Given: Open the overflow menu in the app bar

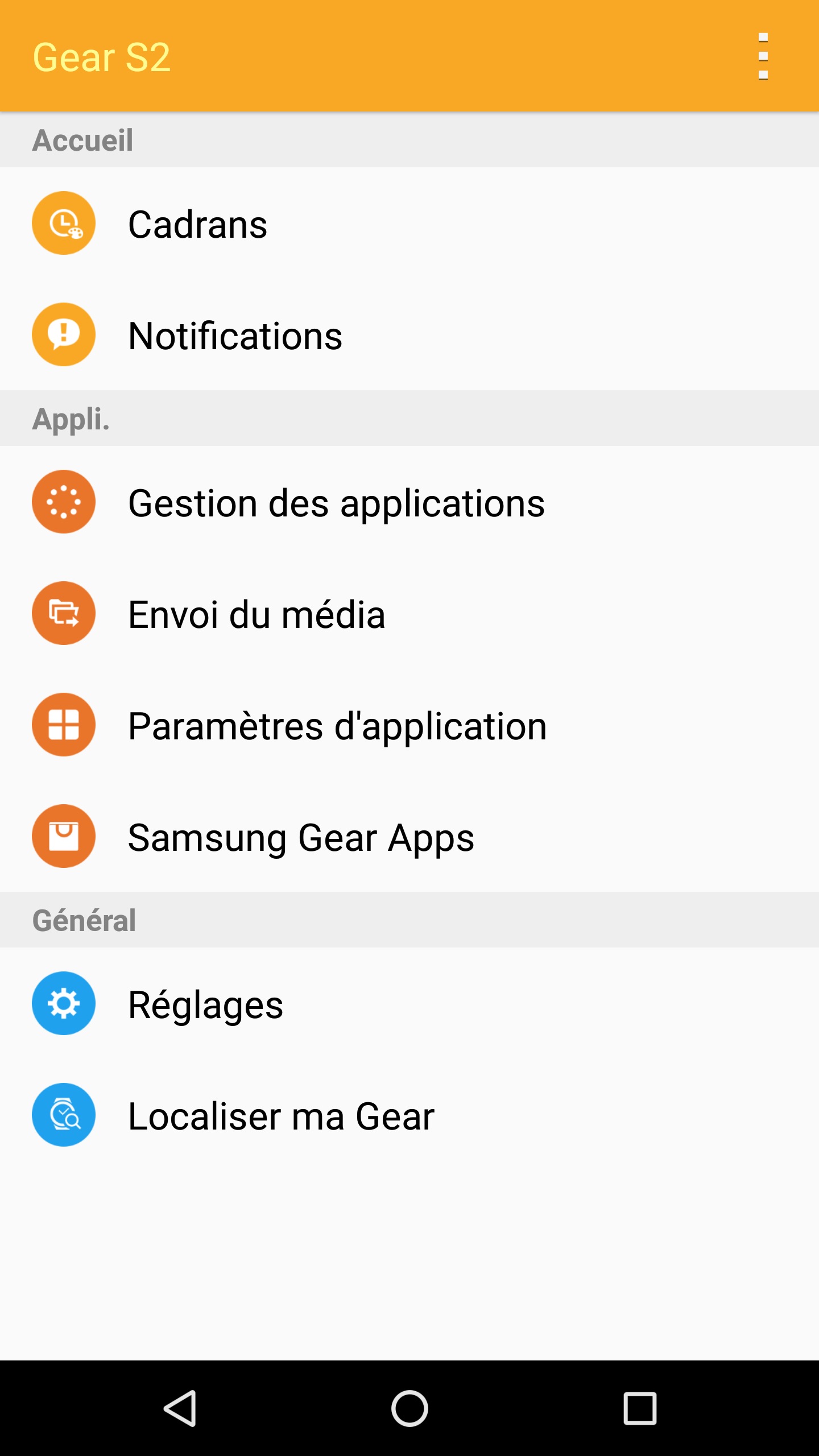Looking at the screenshot, I should 763,56.
